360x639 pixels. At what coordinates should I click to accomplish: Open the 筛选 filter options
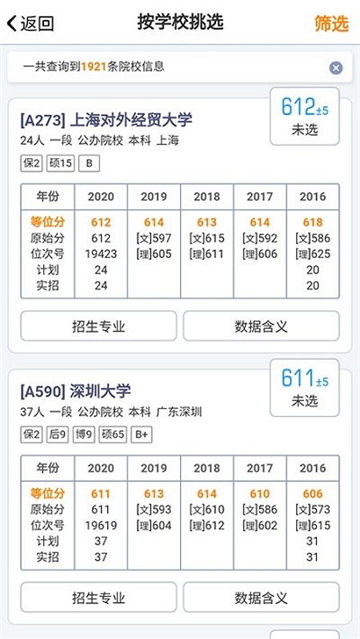(331, 23)
